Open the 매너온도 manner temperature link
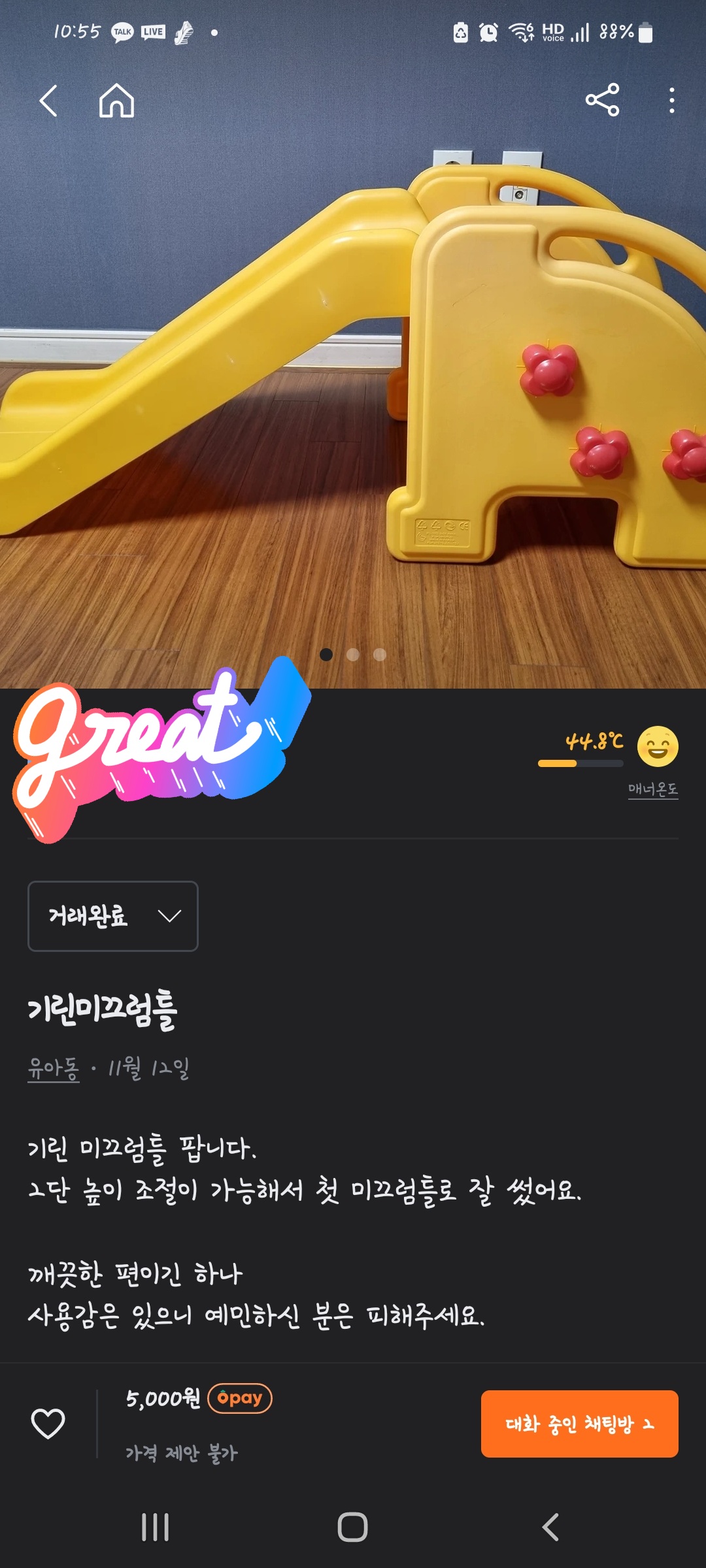Viewport: 706px width, 1568px height. (652, 789)
